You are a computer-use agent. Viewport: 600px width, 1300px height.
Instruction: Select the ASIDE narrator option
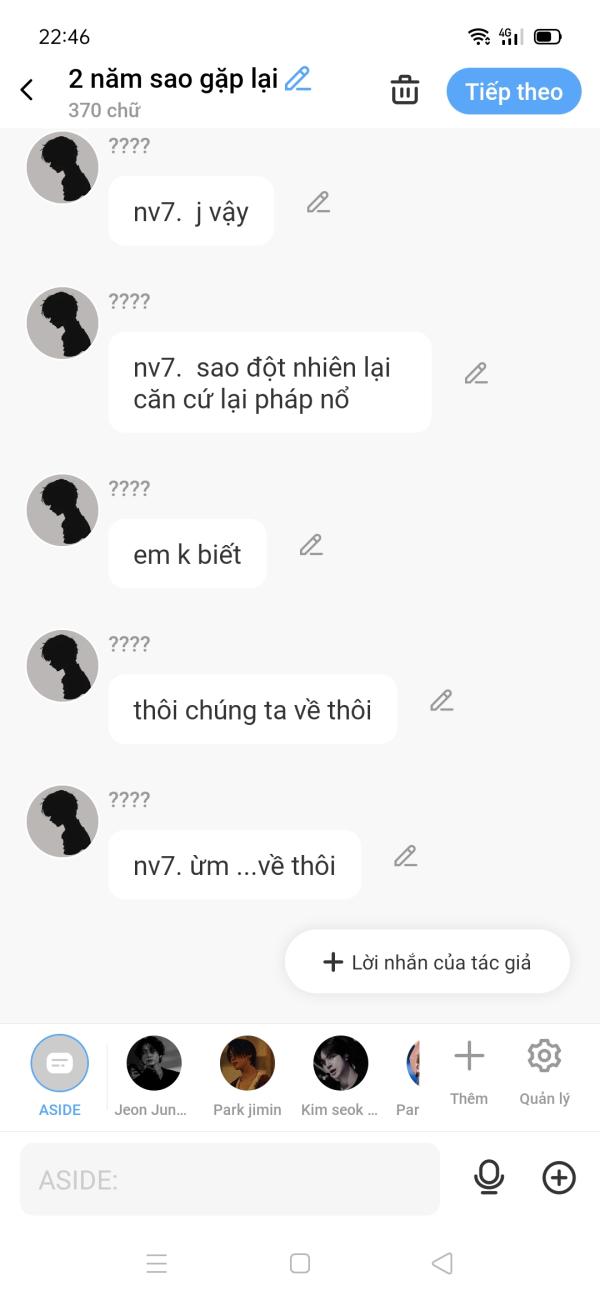(x=59, y=1064)
